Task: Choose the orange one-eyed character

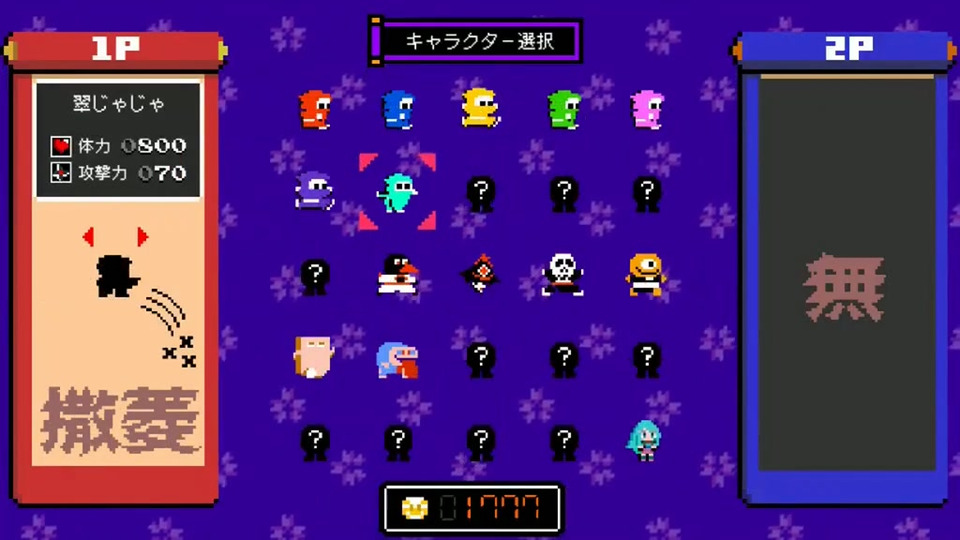Action: [x=646, y=274]
